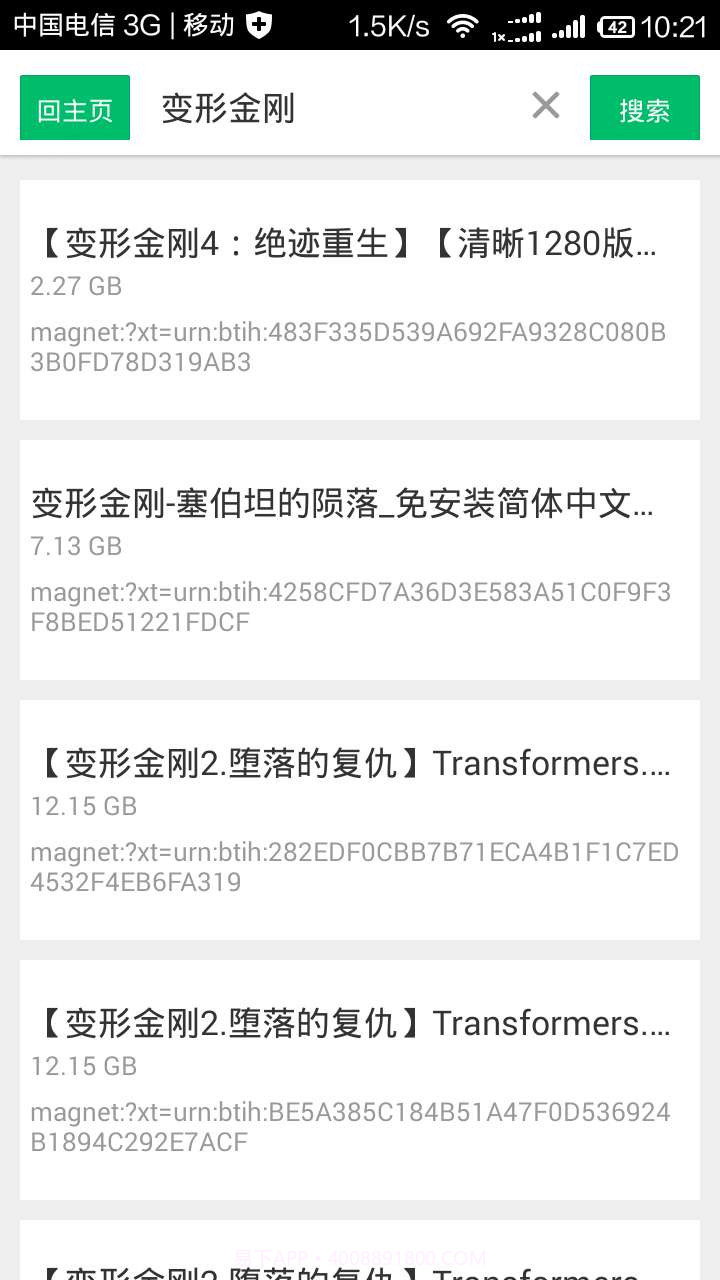Clear the search box with the X icon
This screenshot has height=1280, width=720.
coord(544,105)
